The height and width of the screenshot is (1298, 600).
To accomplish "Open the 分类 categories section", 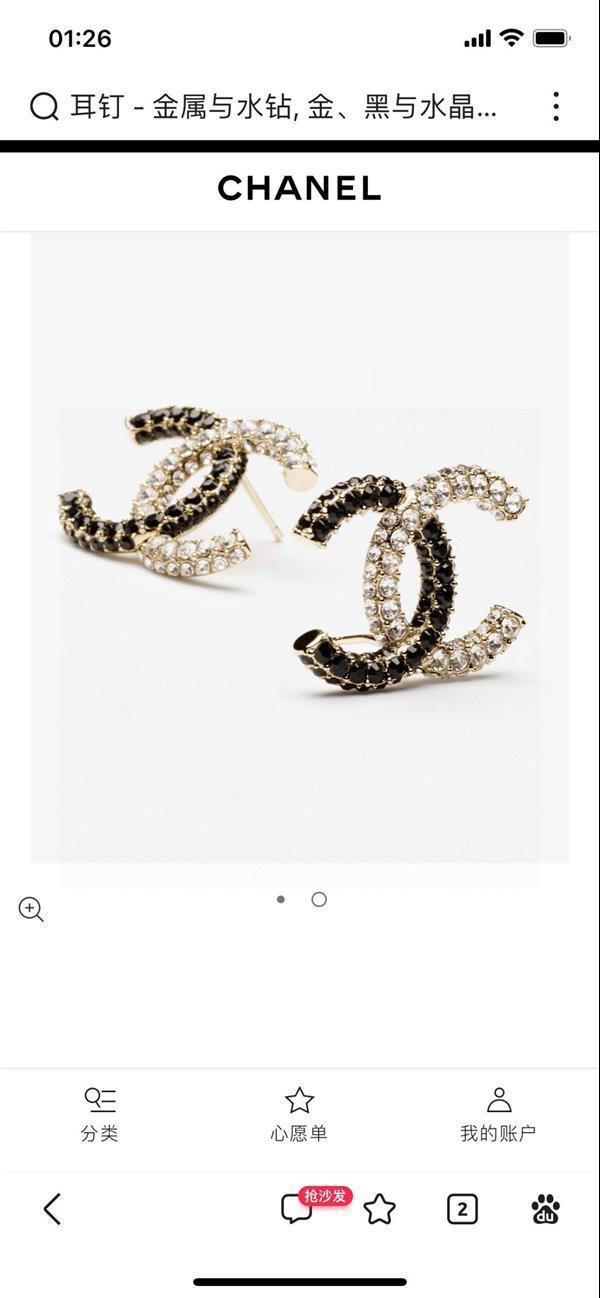I will pyautogui.click(x=100, y=1115).
